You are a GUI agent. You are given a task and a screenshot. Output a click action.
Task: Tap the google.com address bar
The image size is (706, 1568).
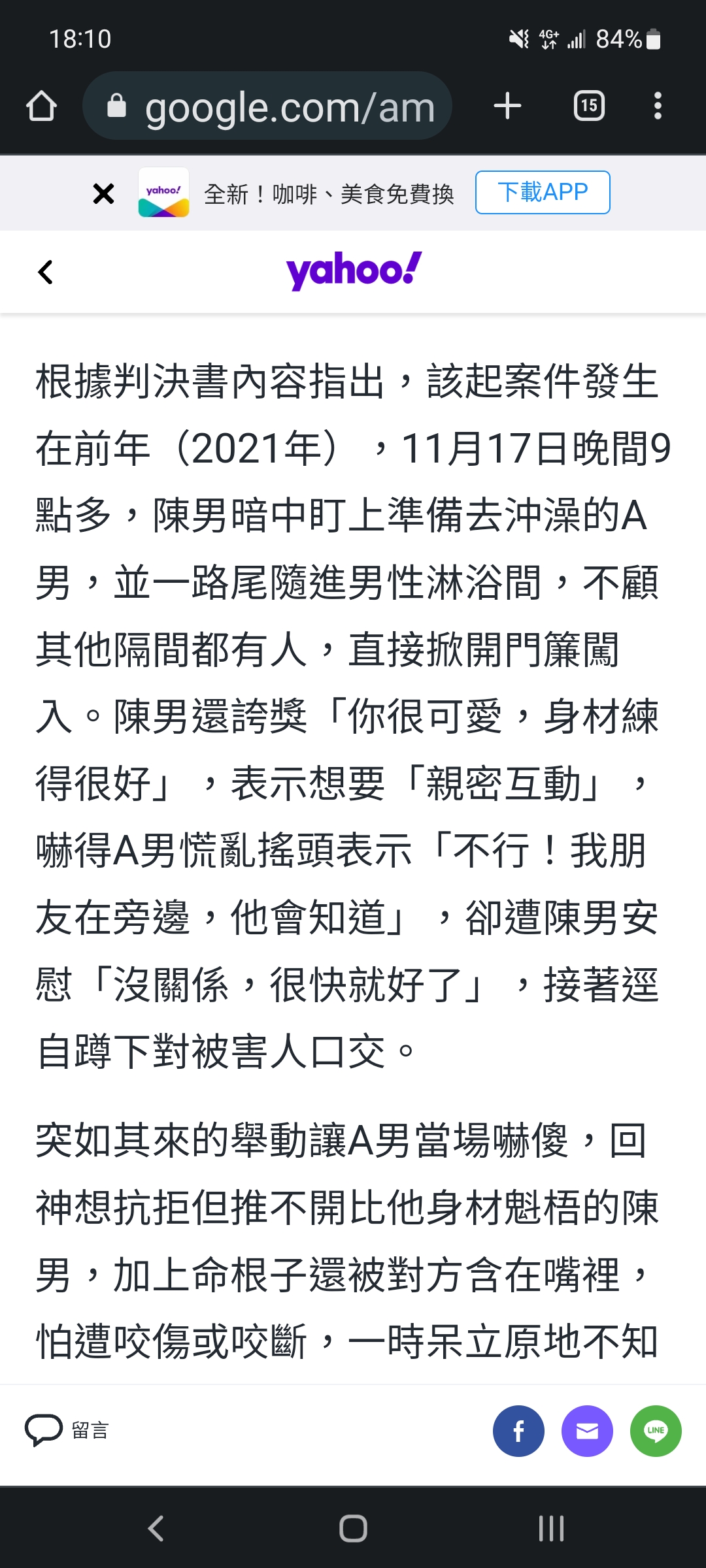(x=267, y=106)
